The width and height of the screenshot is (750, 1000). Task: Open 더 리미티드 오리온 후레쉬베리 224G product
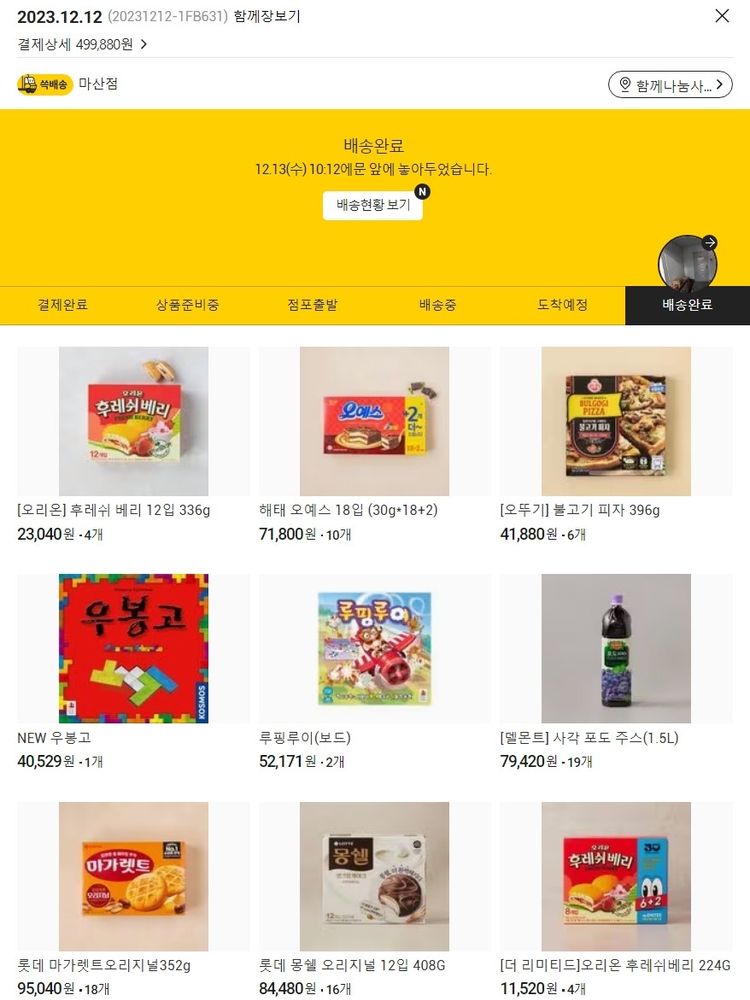pyautogui.click(x=616, y=876)
